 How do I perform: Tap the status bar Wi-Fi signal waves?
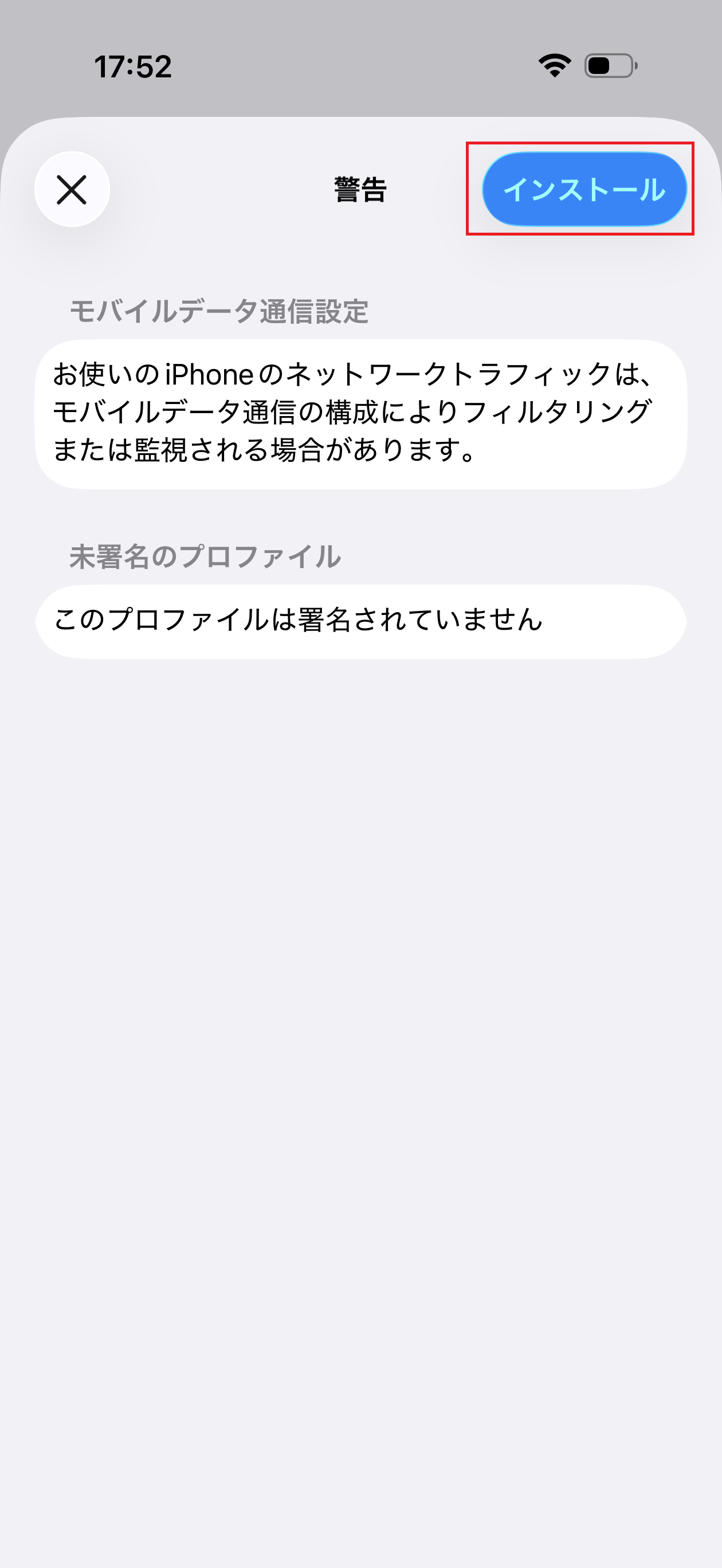pos(555,67)
